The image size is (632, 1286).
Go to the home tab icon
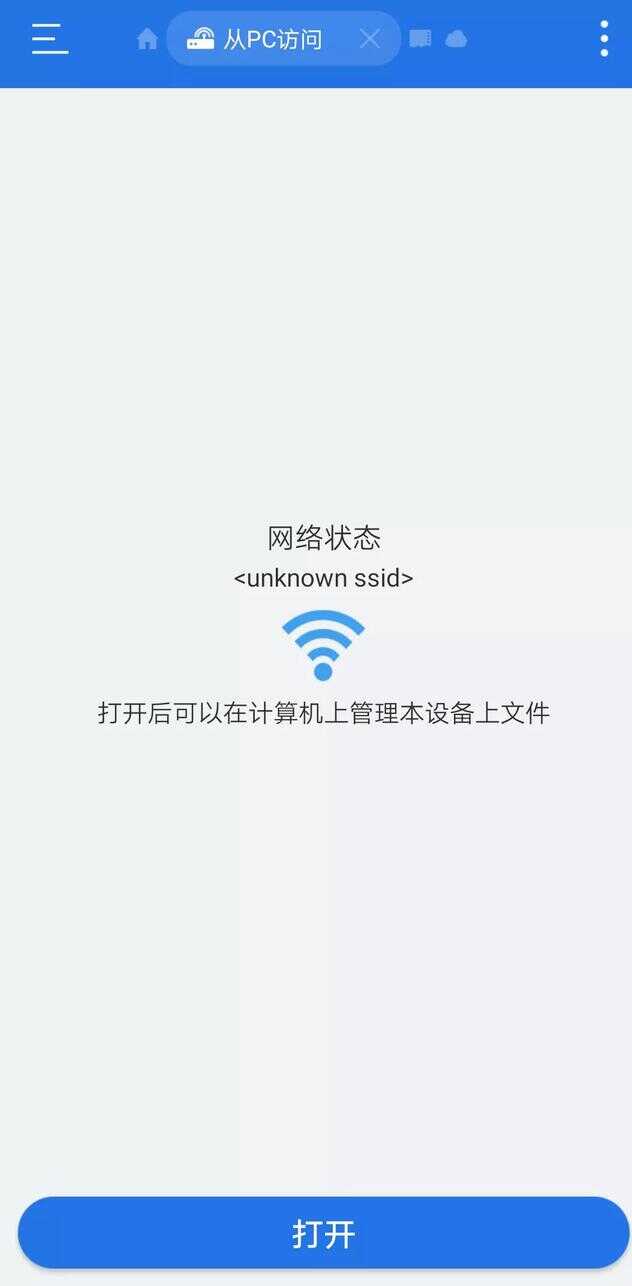pos(147,39)
